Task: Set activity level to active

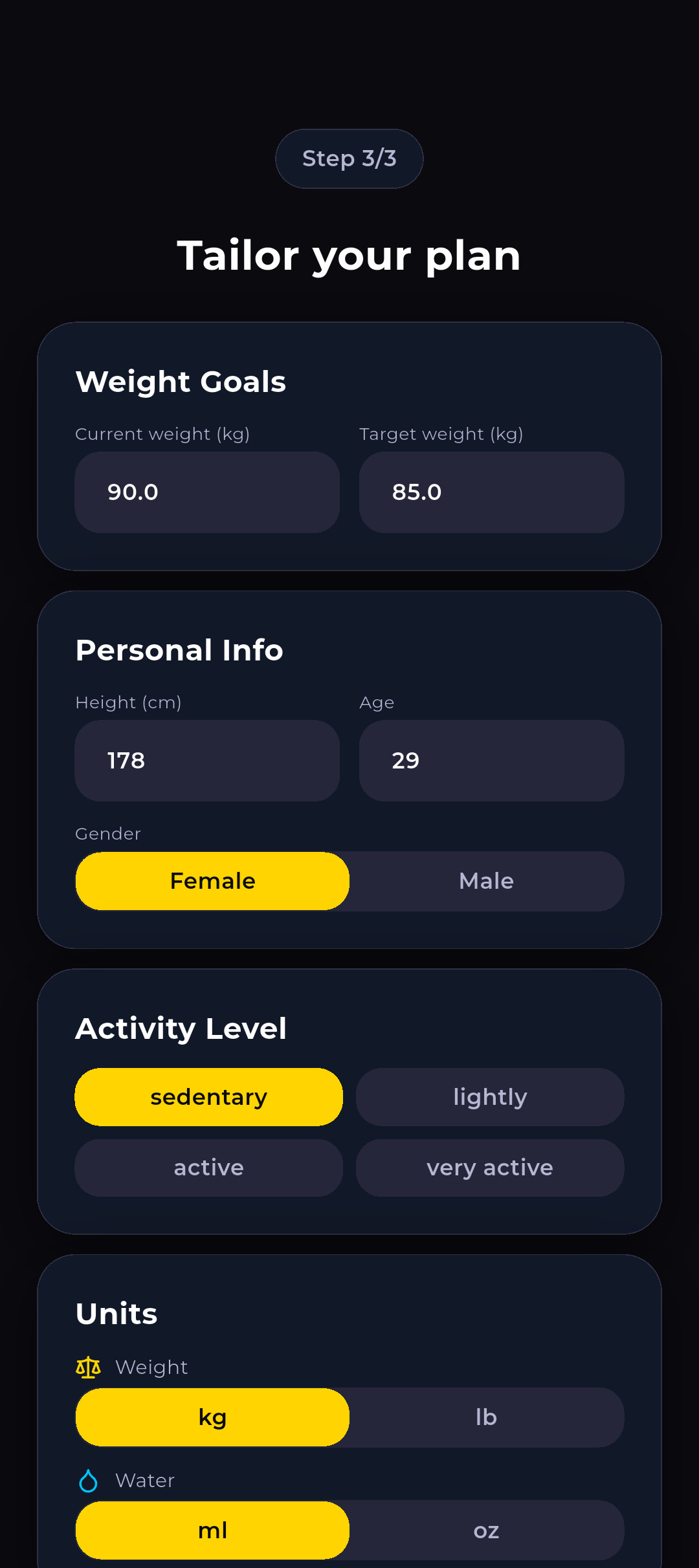Action: (208, 1168)
